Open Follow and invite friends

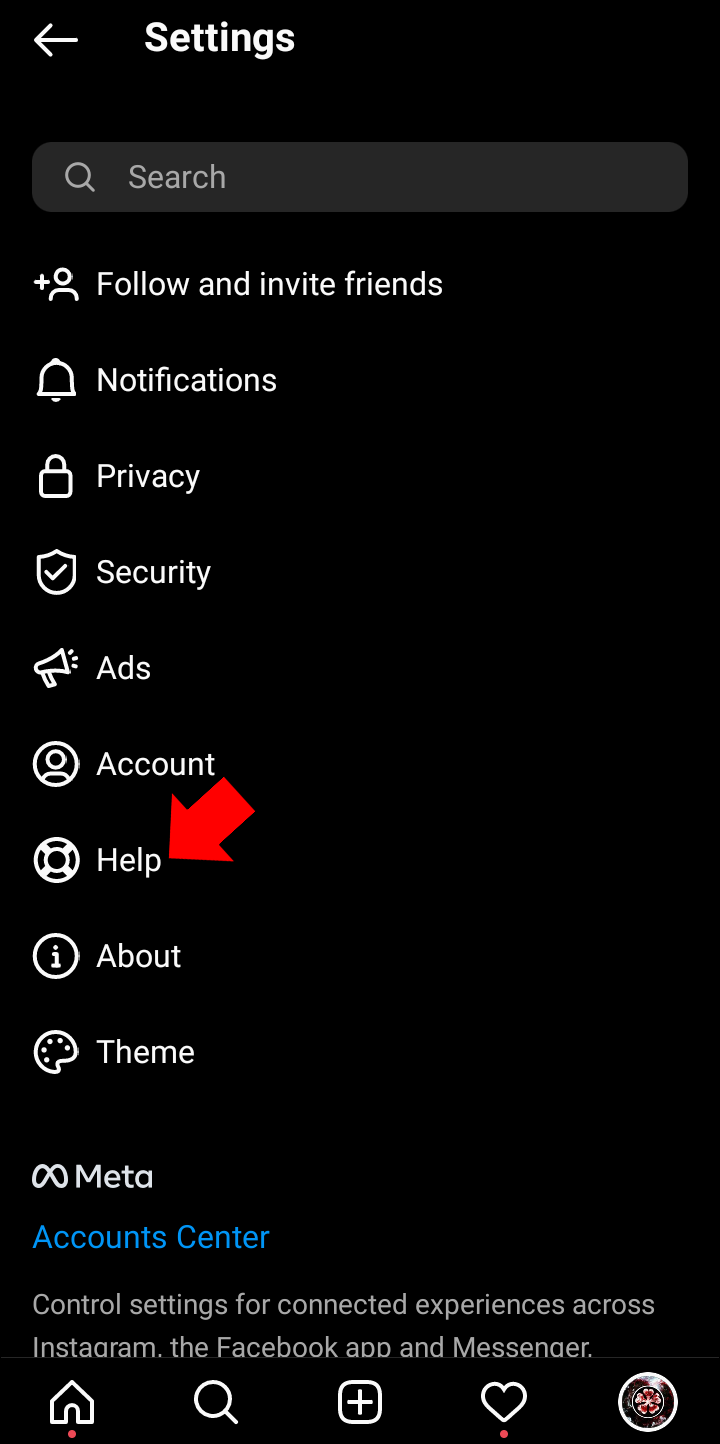click(x=269, y=284)
